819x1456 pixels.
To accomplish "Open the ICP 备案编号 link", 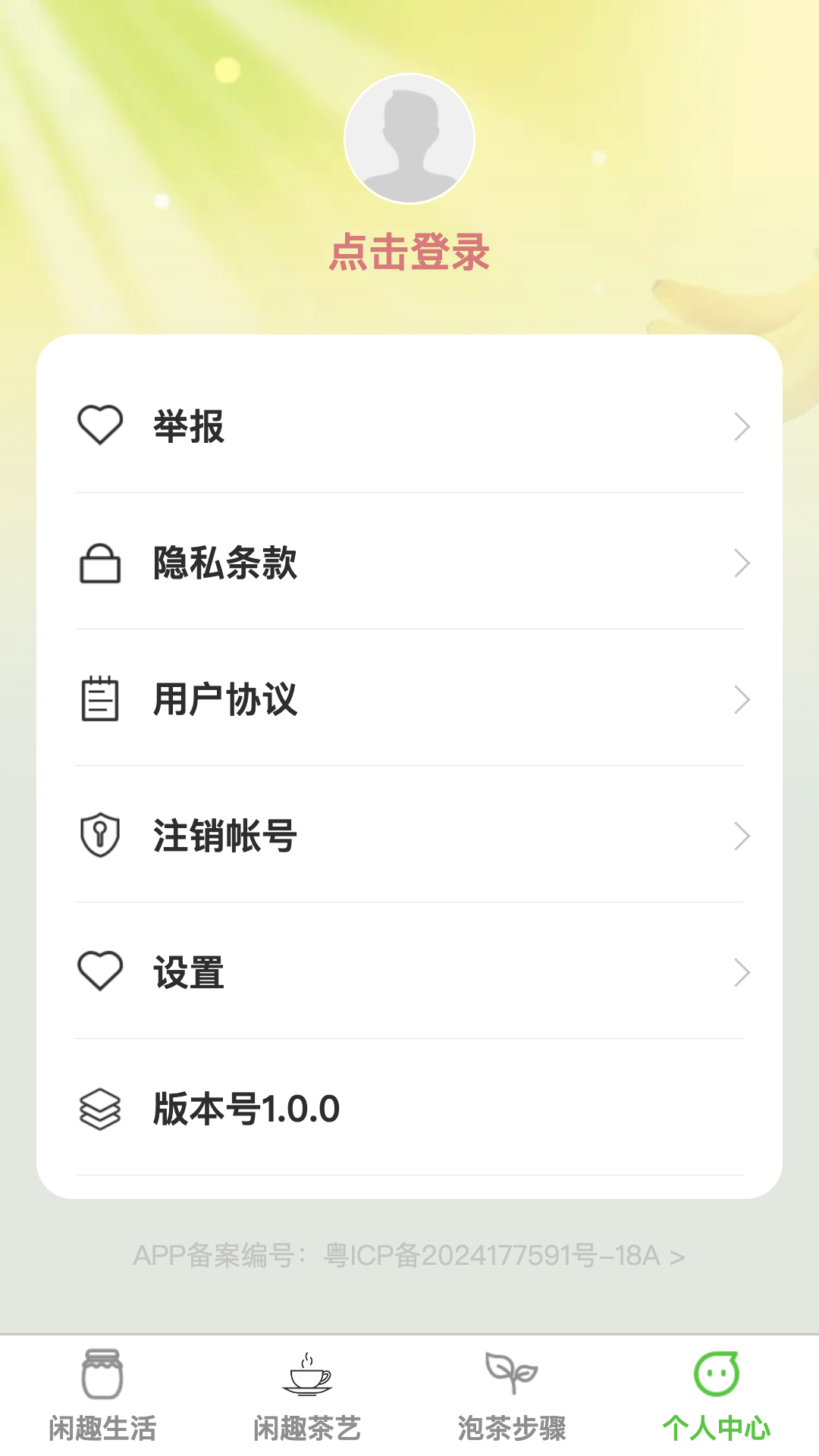I will (409, 1257).
